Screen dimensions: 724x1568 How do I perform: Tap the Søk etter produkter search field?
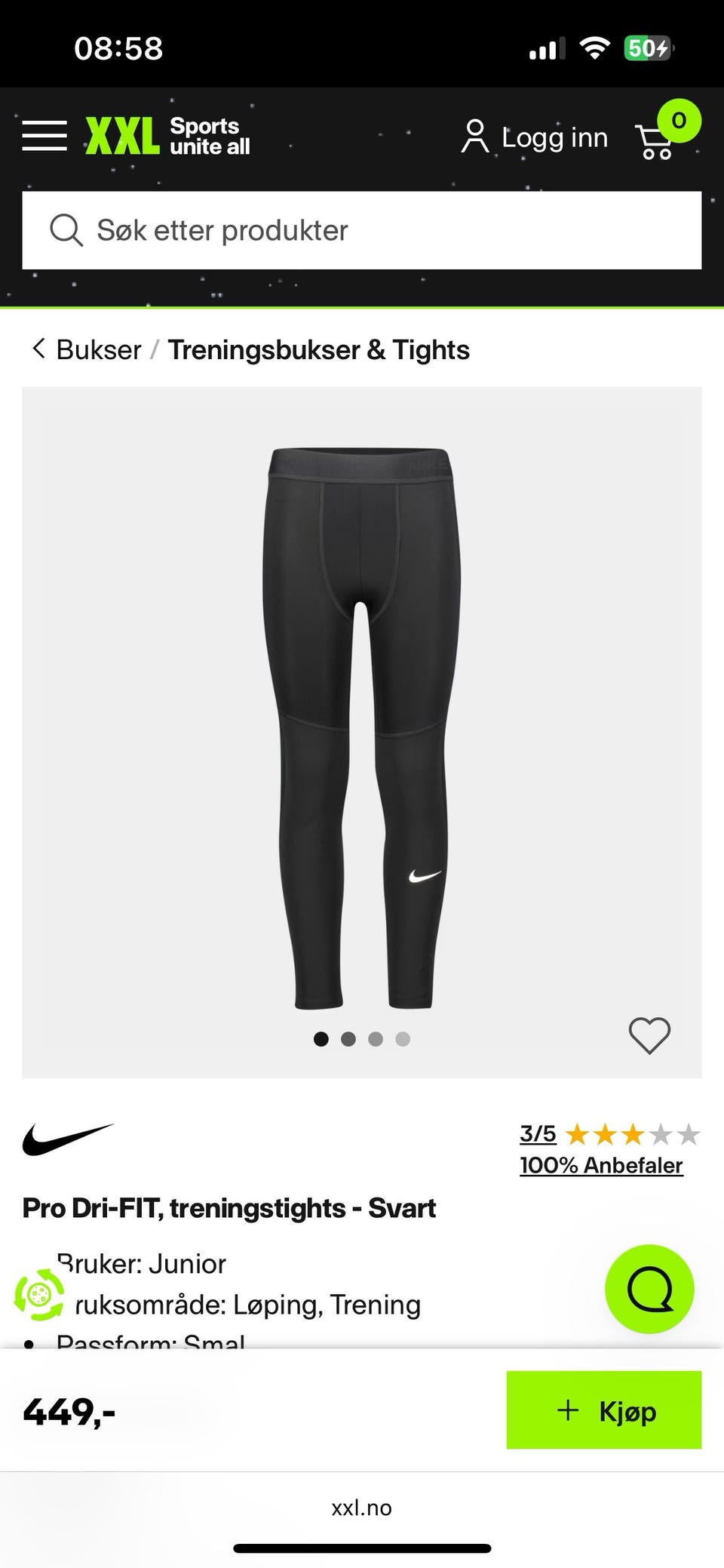tap(362, 230)
